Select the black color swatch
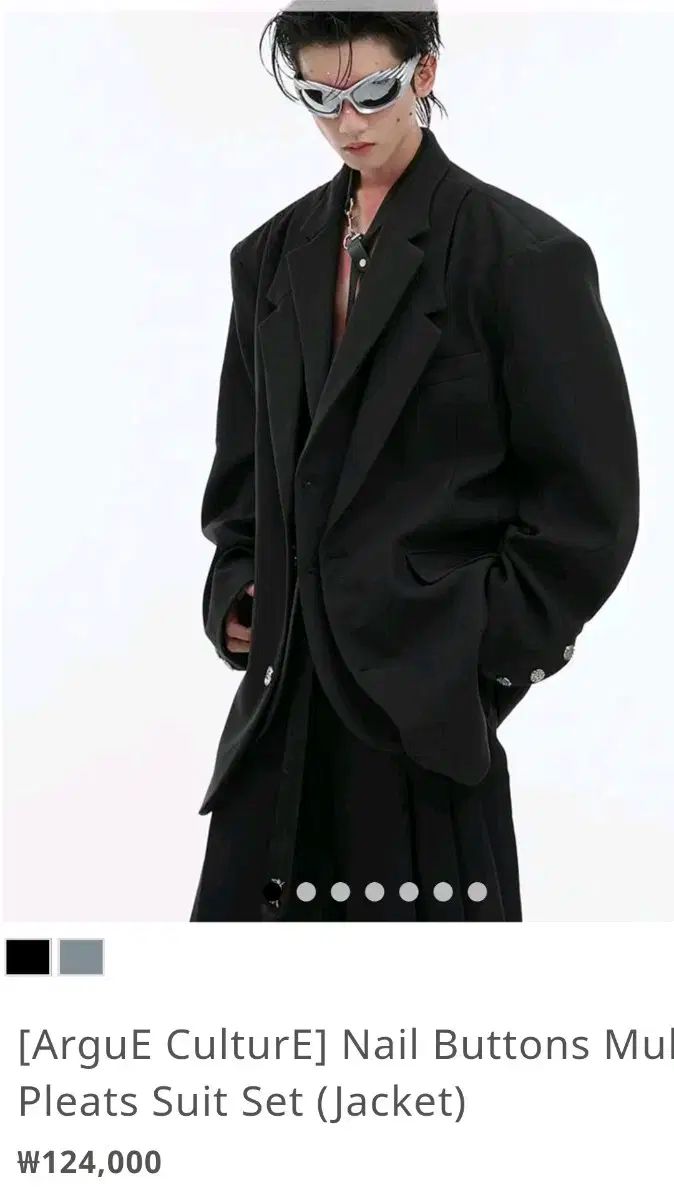This screenshot has width=674, height=1200. [x=27, y=957]
